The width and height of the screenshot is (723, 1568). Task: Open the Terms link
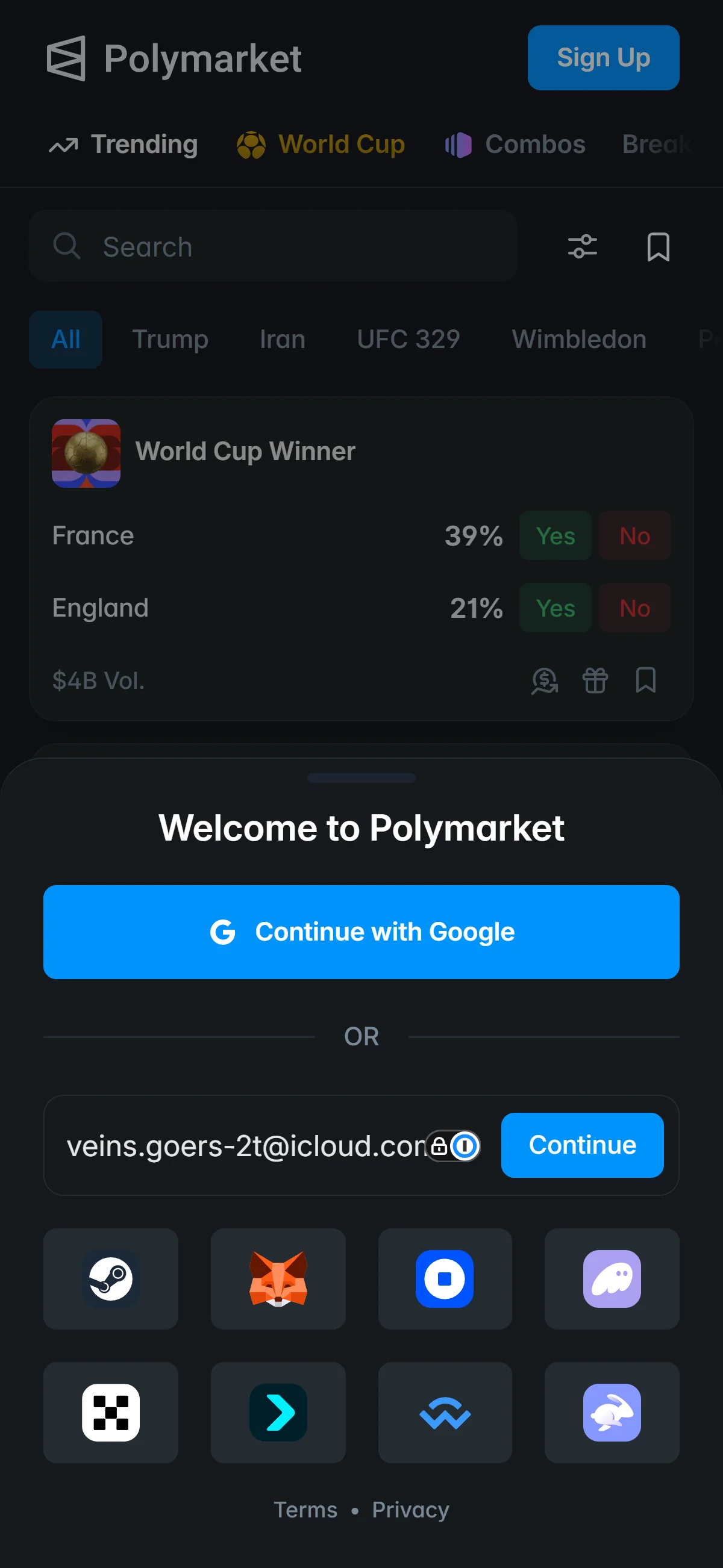(305, 1510)
